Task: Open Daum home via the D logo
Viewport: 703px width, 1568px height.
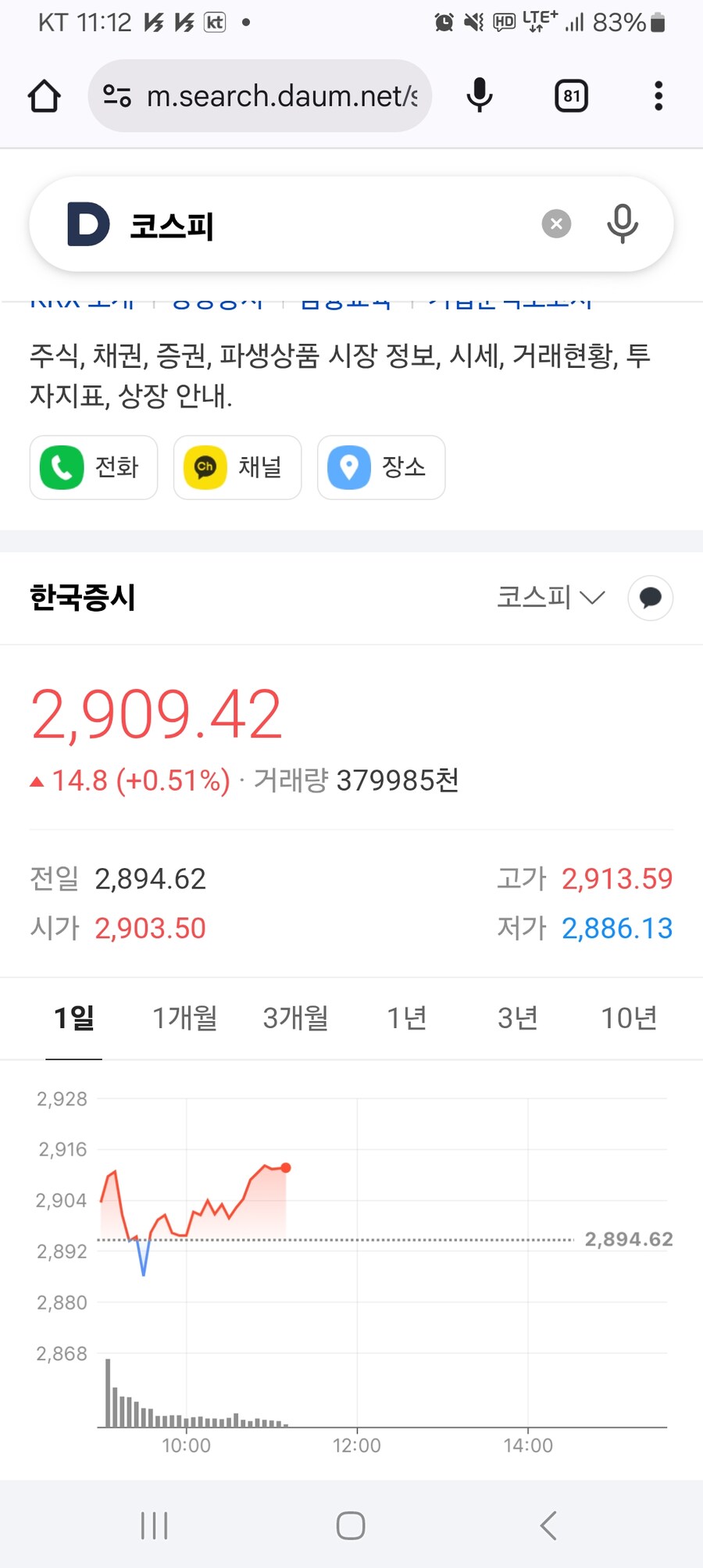Action: point(87,224)
